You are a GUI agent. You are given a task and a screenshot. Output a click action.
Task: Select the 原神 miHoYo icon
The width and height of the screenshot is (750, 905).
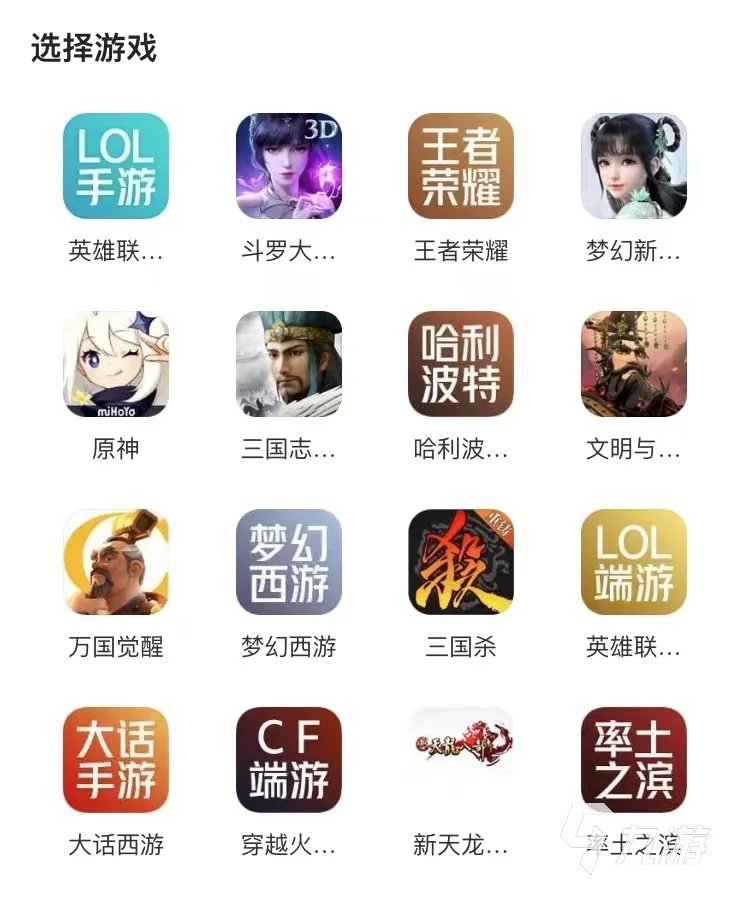[x=114, y=364]
